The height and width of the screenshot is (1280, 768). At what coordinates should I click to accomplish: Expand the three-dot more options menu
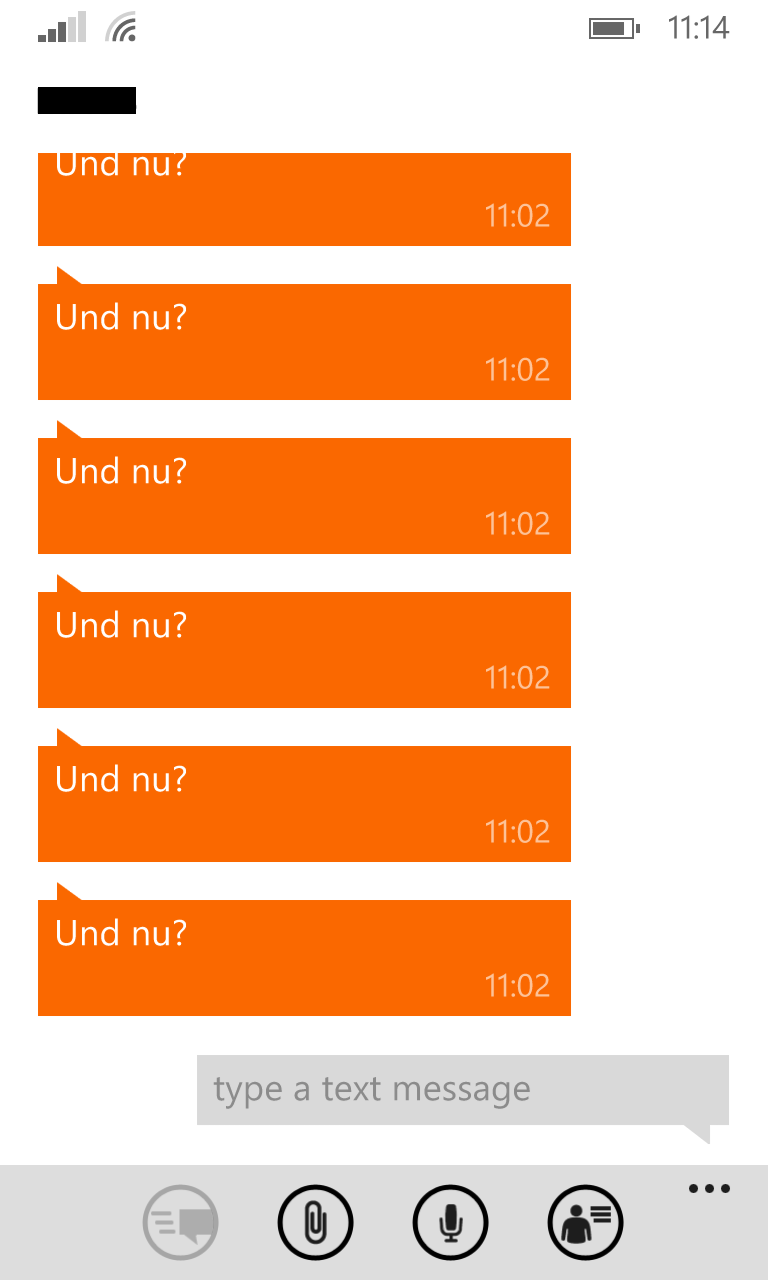[x=709, y=1189]
